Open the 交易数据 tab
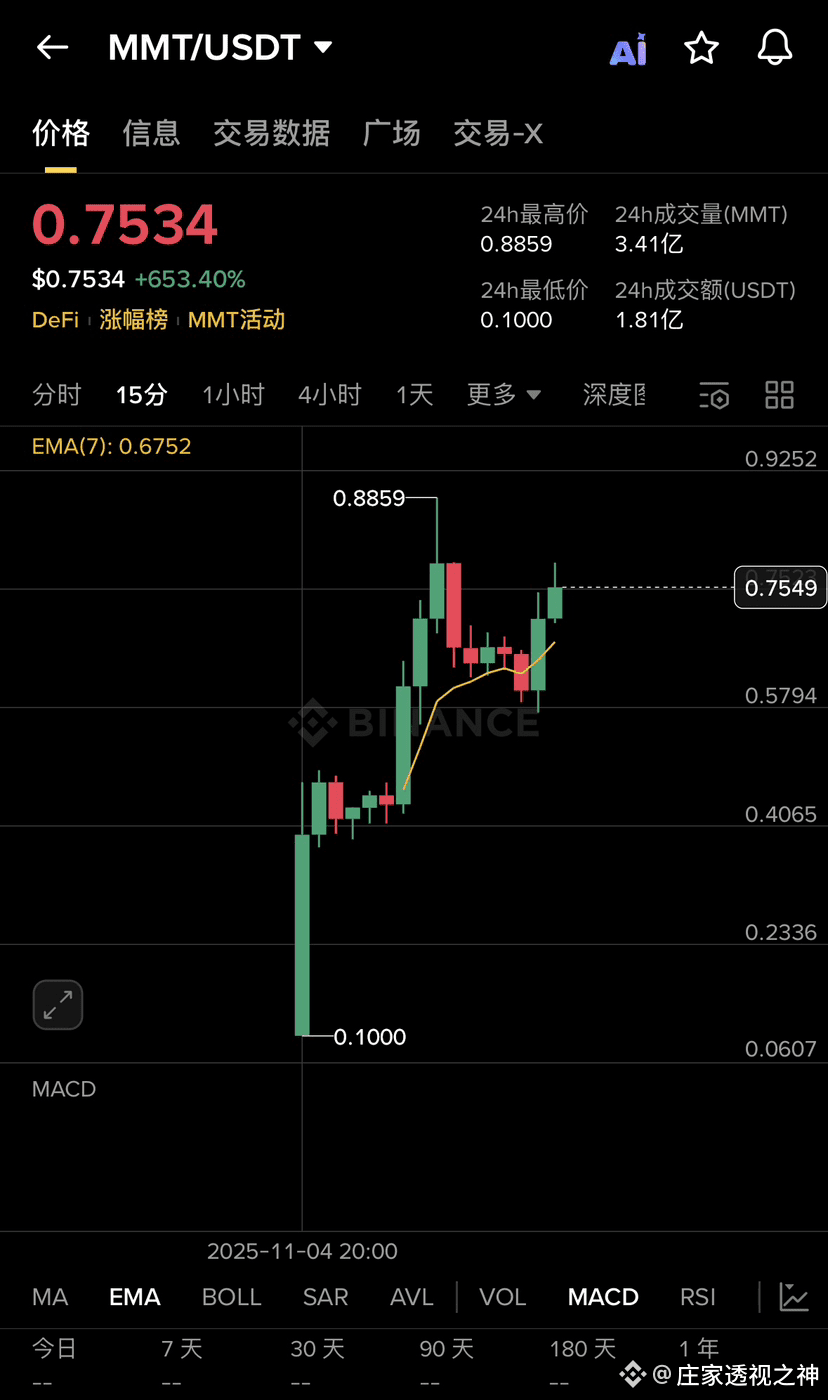The height and width of the screenshot is (1400, 828). coord(271,133)
